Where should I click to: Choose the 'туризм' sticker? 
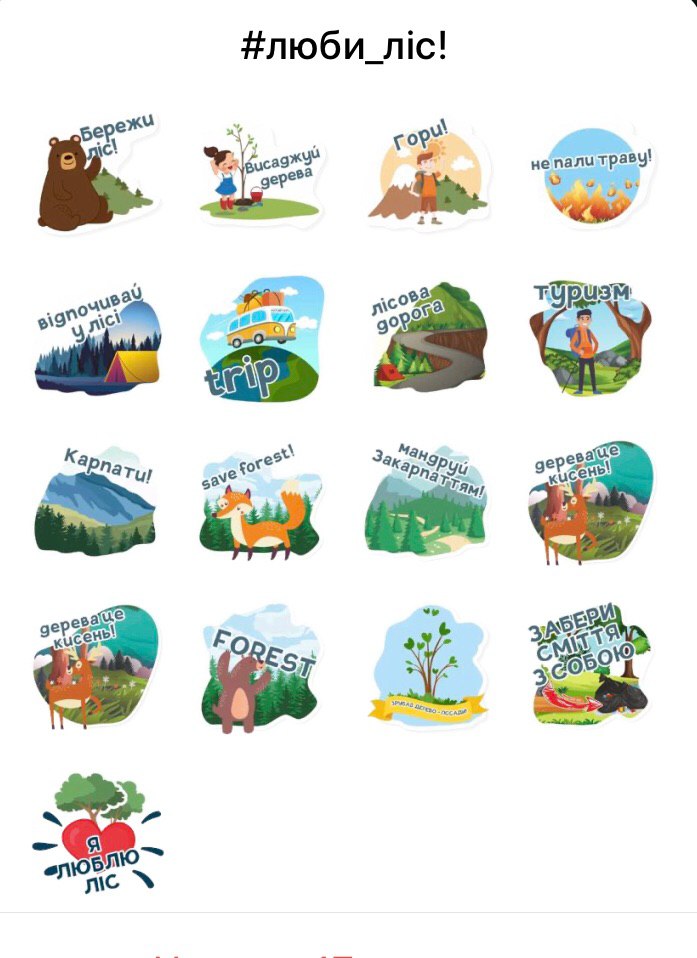click(x=592, y=337)
